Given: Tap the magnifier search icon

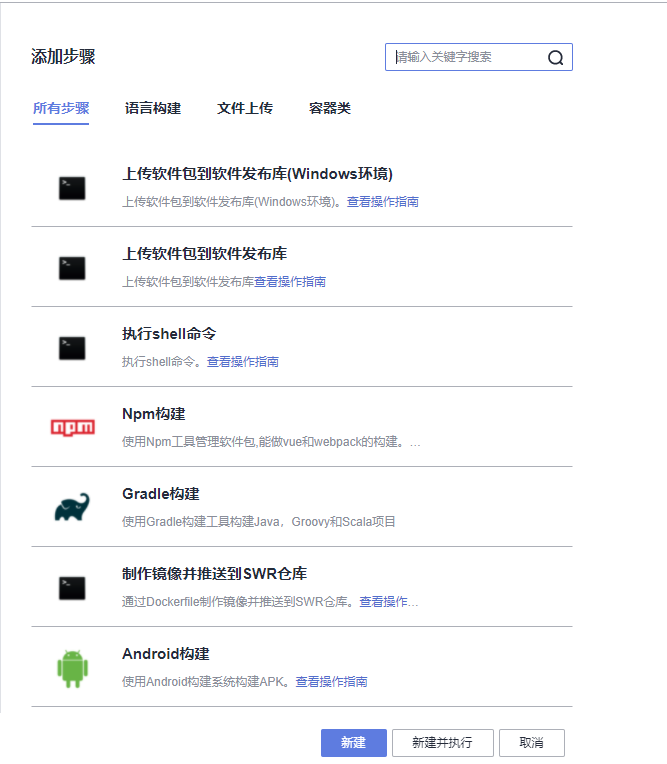Looking at the screenshot, I should point(556,58).
